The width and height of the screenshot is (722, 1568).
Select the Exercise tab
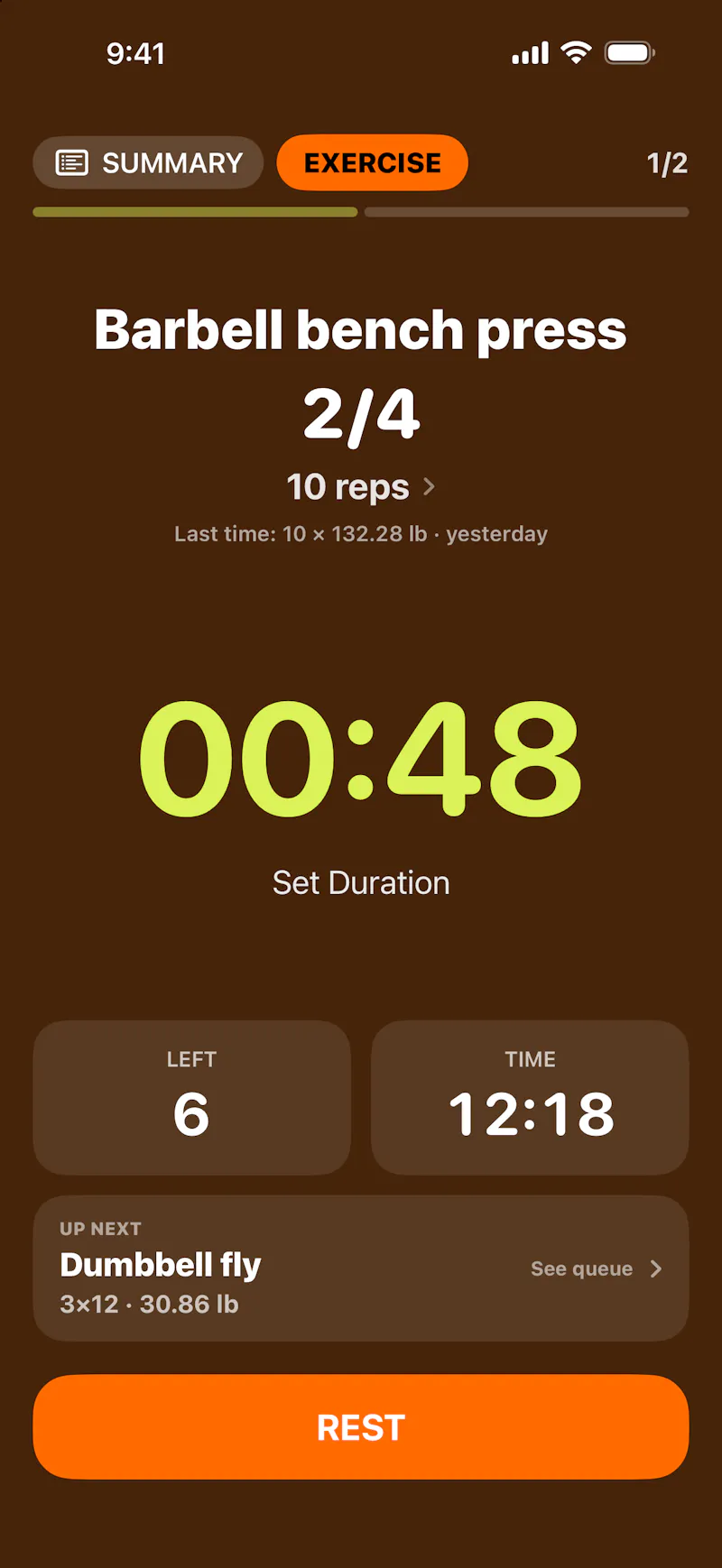(372, 162)
